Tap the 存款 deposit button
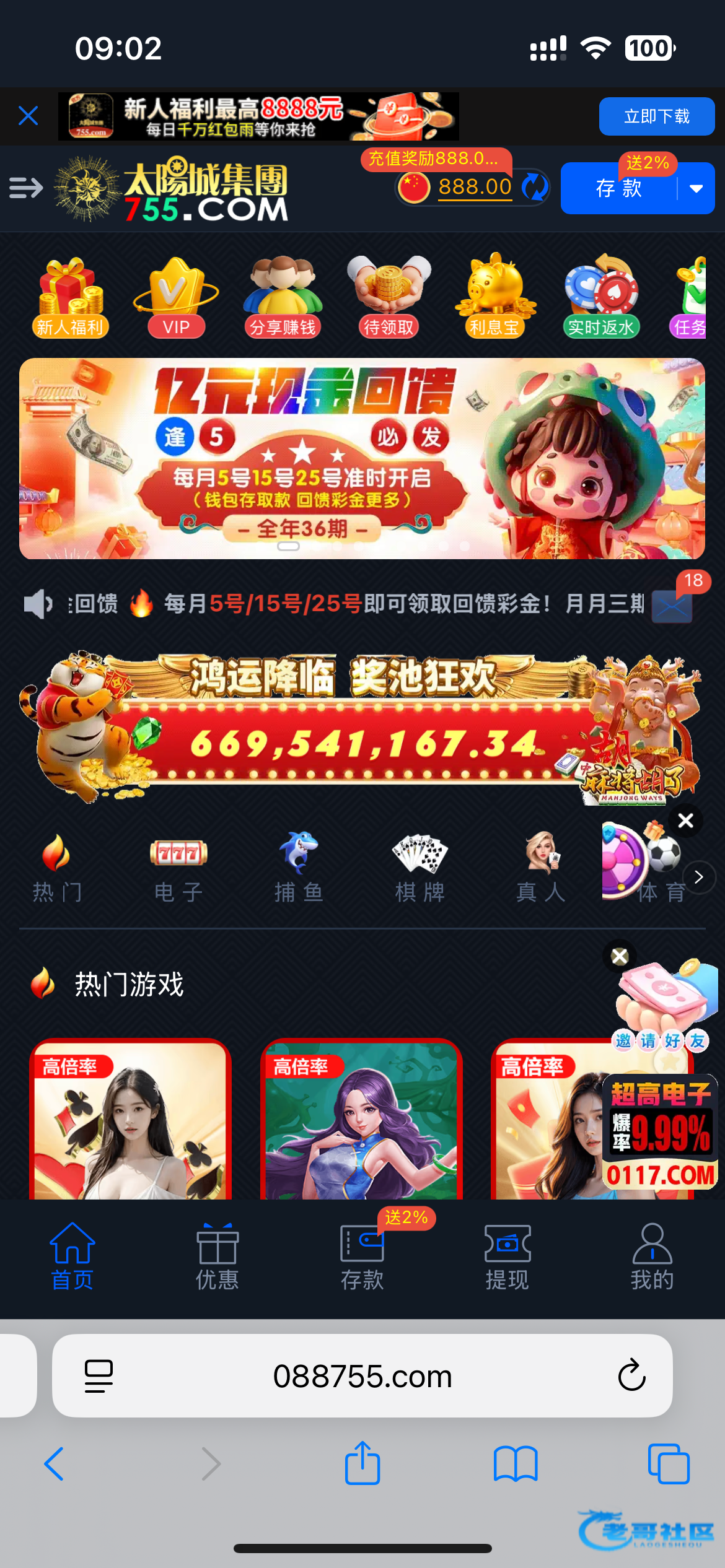Viewport: 725px width, 1568px height. 618,188
